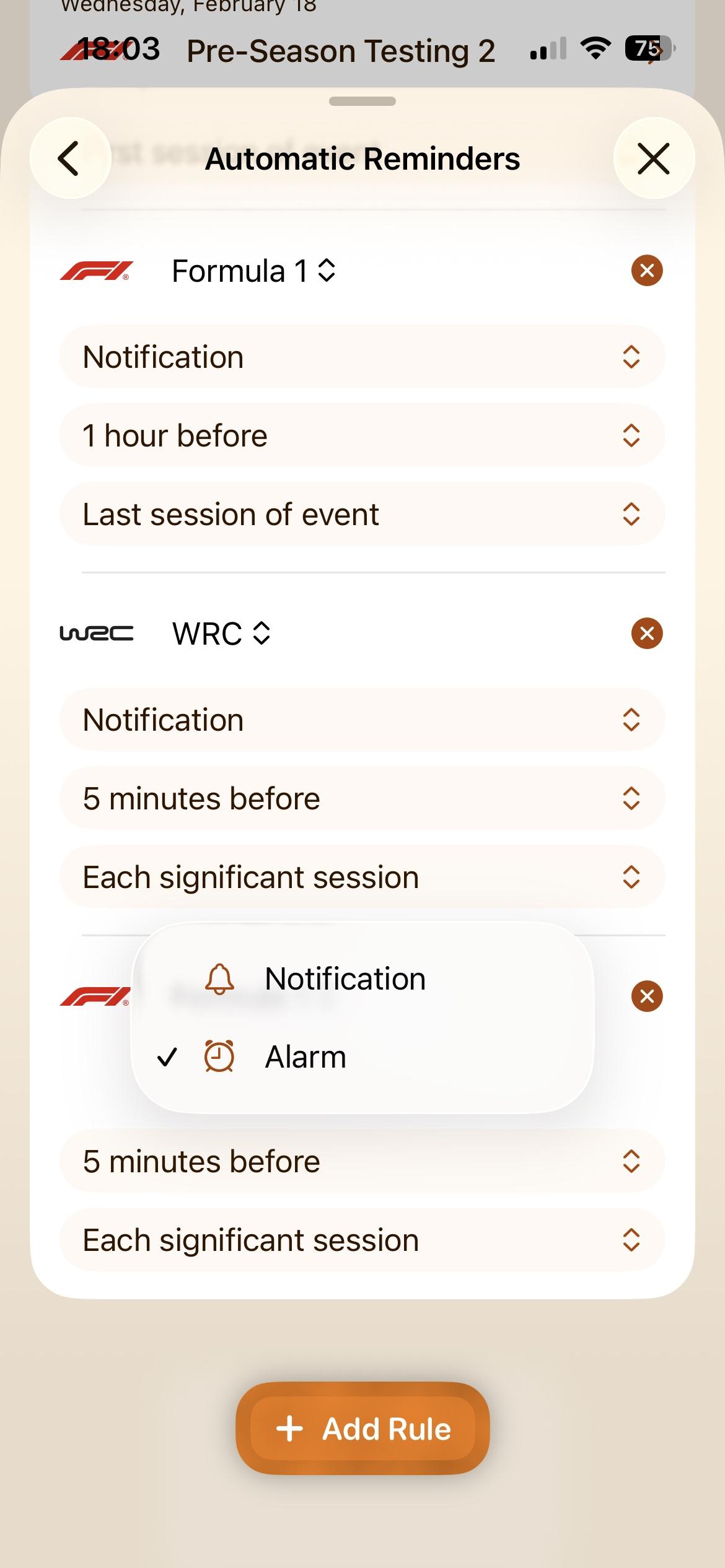Close the Automatic Reminders sheet
Image resolution: width=725 pixels, height=1568 pixels.
click(x=654, y=159)
